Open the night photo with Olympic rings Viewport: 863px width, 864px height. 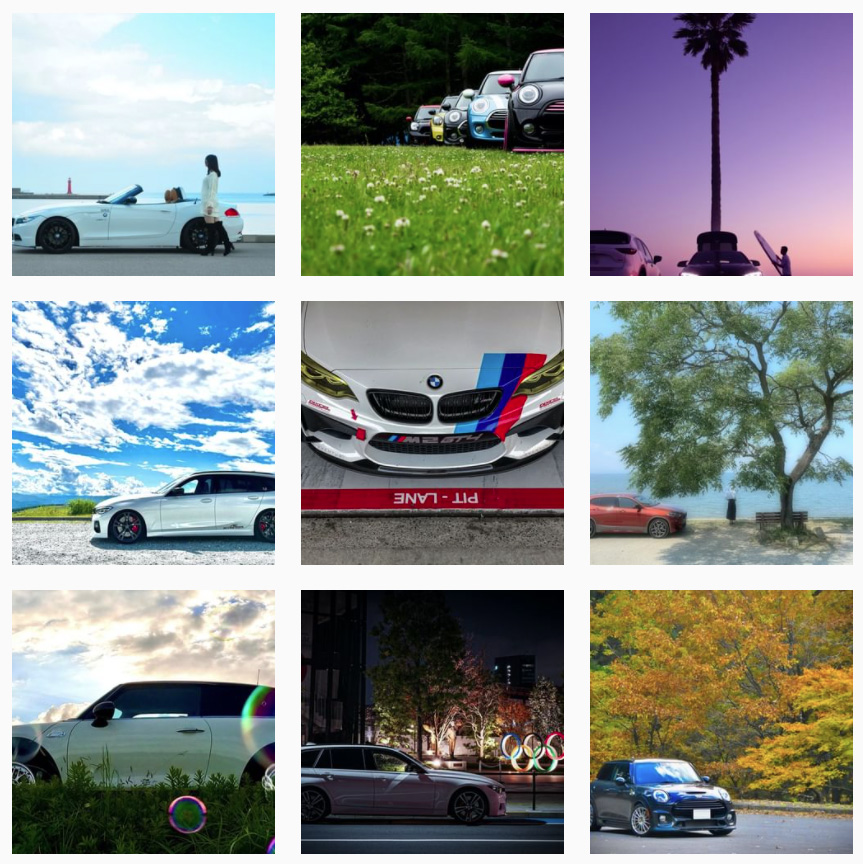pyautogui.click(x=432, y=721)
